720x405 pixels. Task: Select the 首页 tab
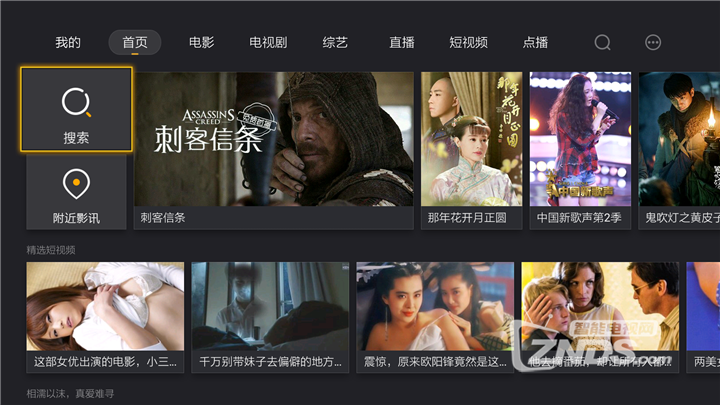point(135,43)
